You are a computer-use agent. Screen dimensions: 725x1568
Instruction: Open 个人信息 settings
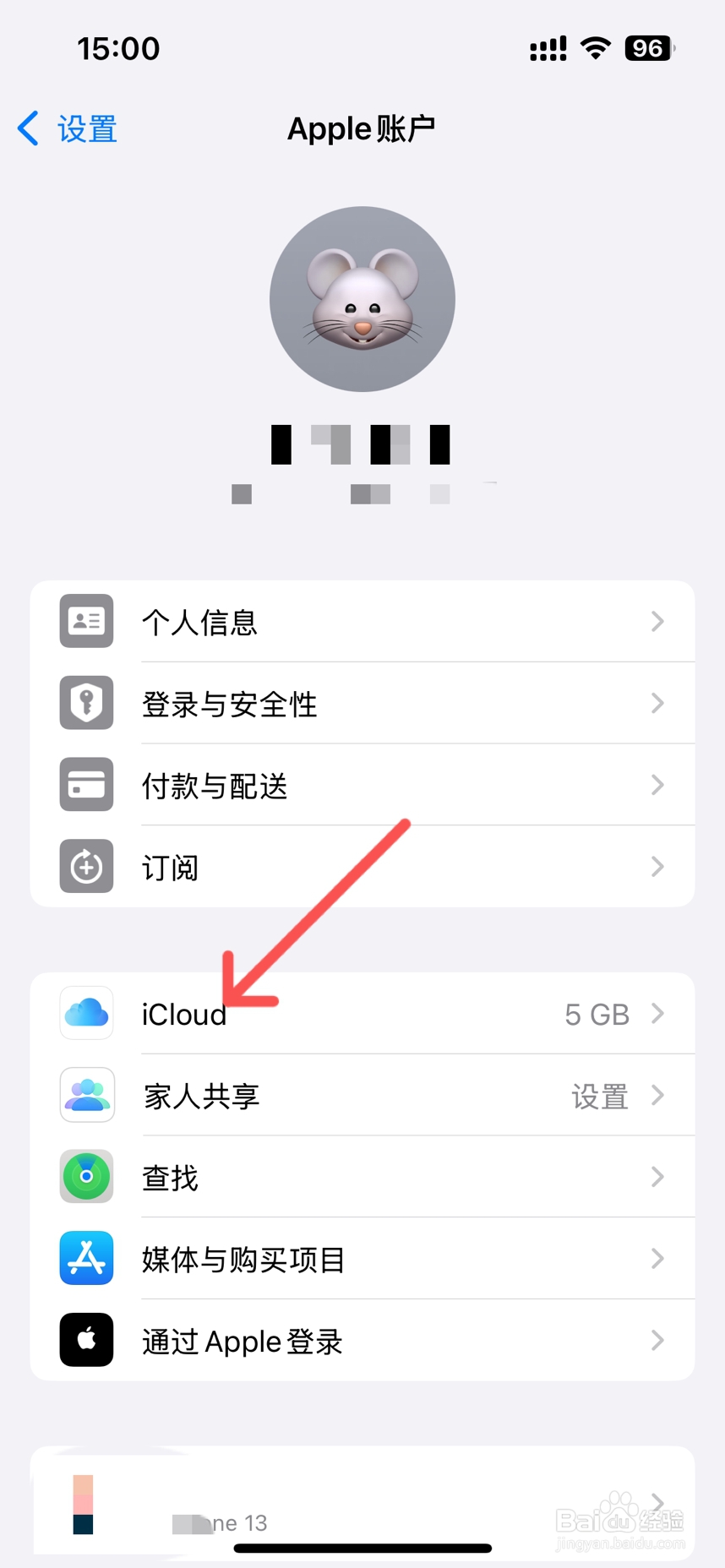[362, 621]
